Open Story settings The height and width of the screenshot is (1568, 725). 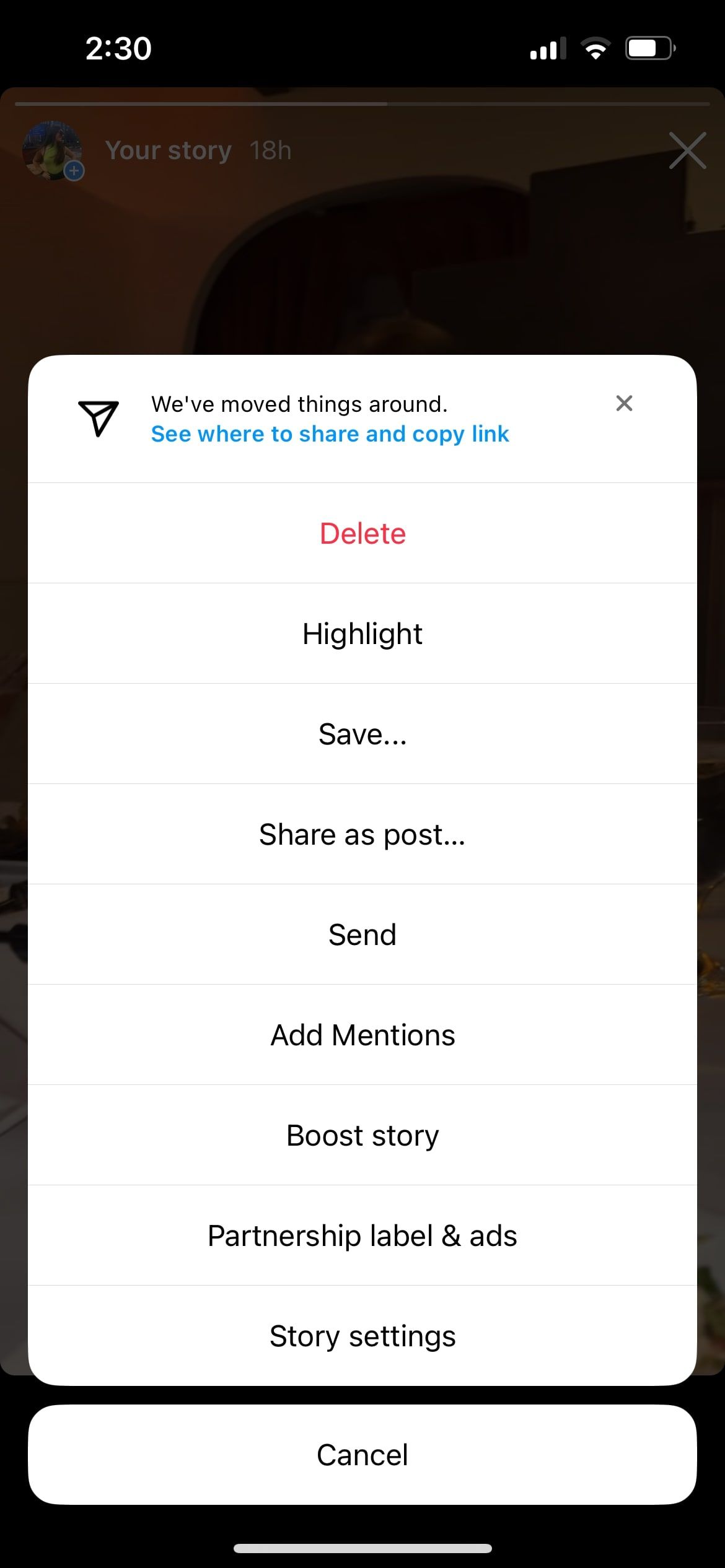(362, 1336)
